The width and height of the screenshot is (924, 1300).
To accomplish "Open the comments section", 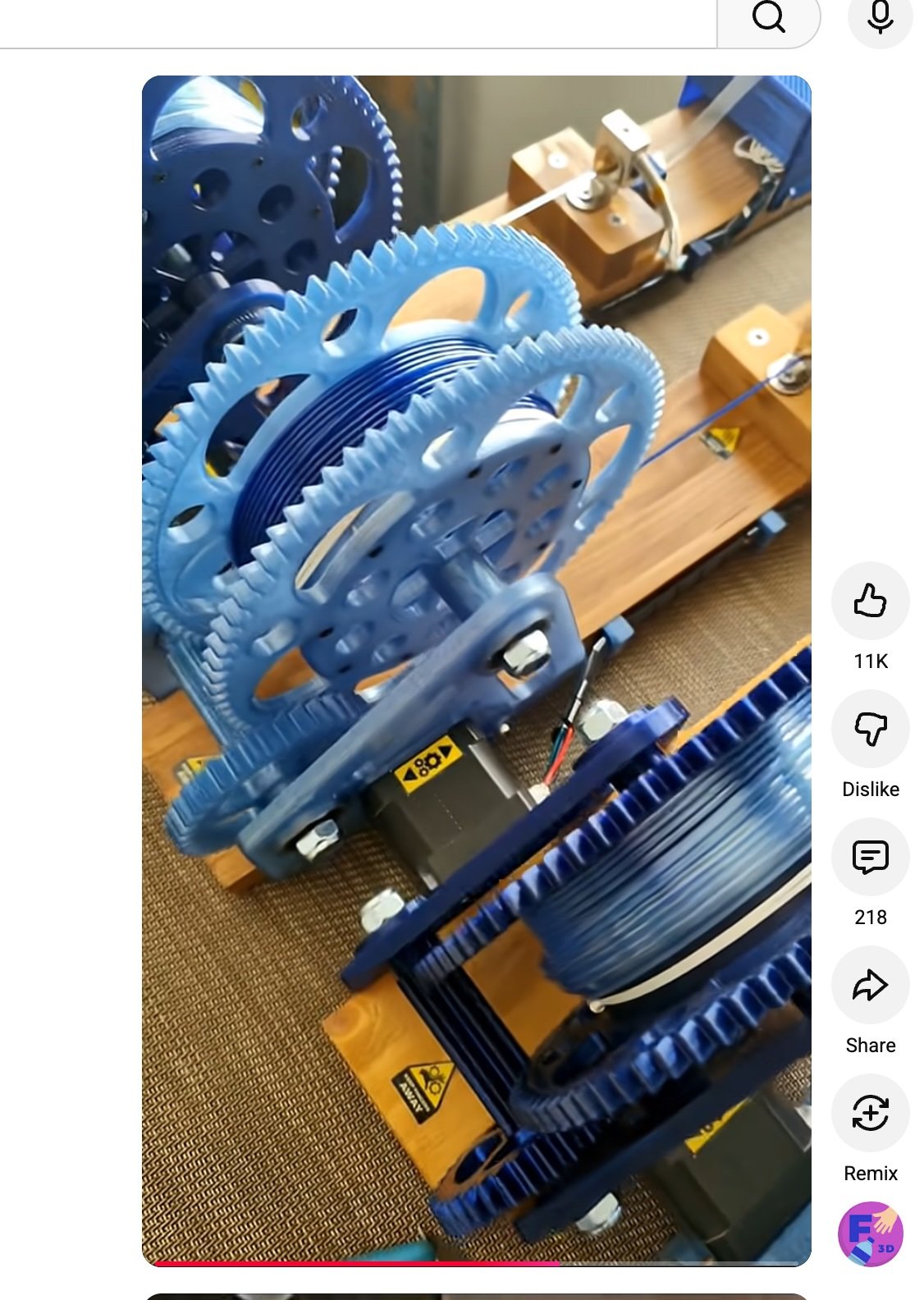I will pos(870,857).
